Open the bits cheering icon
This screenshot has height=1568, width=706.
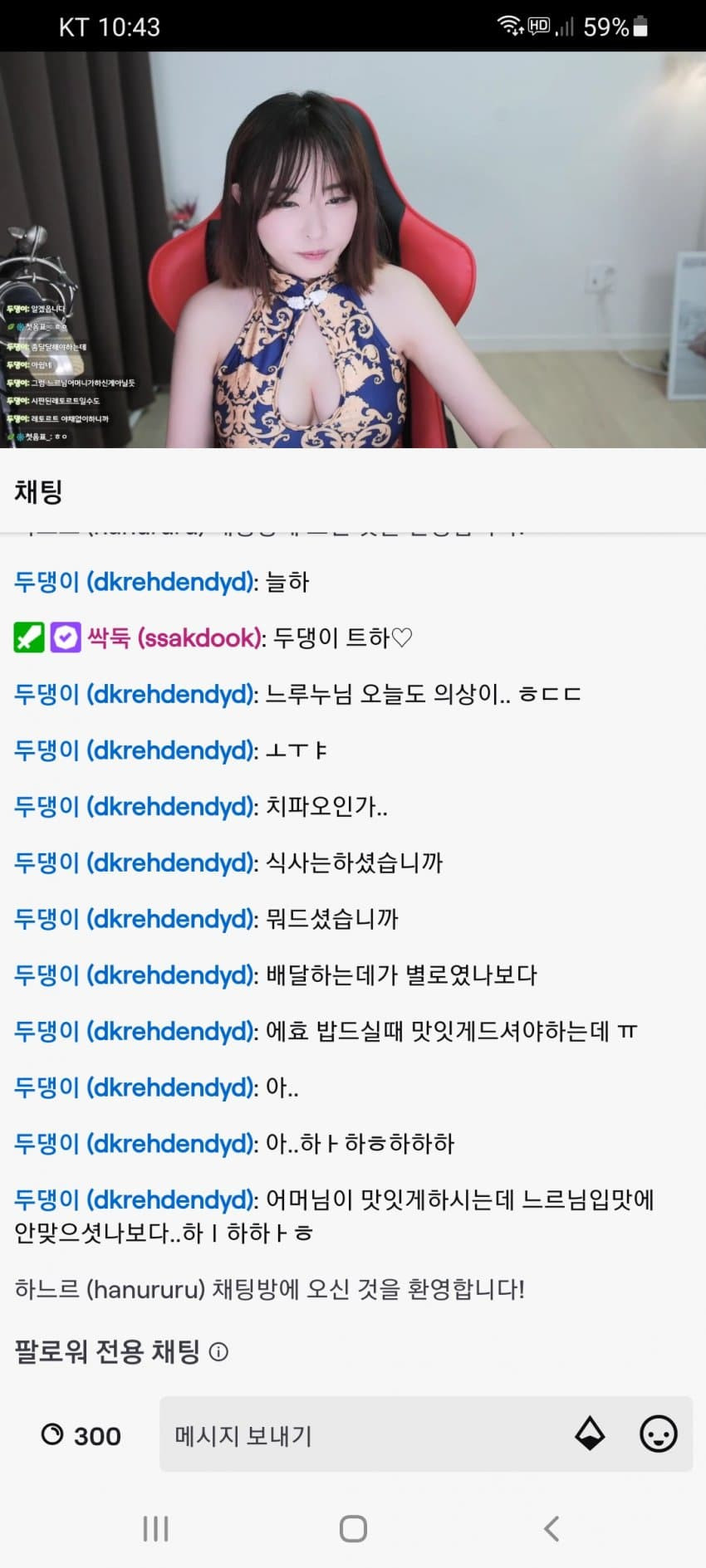(x=590, y=1434)
